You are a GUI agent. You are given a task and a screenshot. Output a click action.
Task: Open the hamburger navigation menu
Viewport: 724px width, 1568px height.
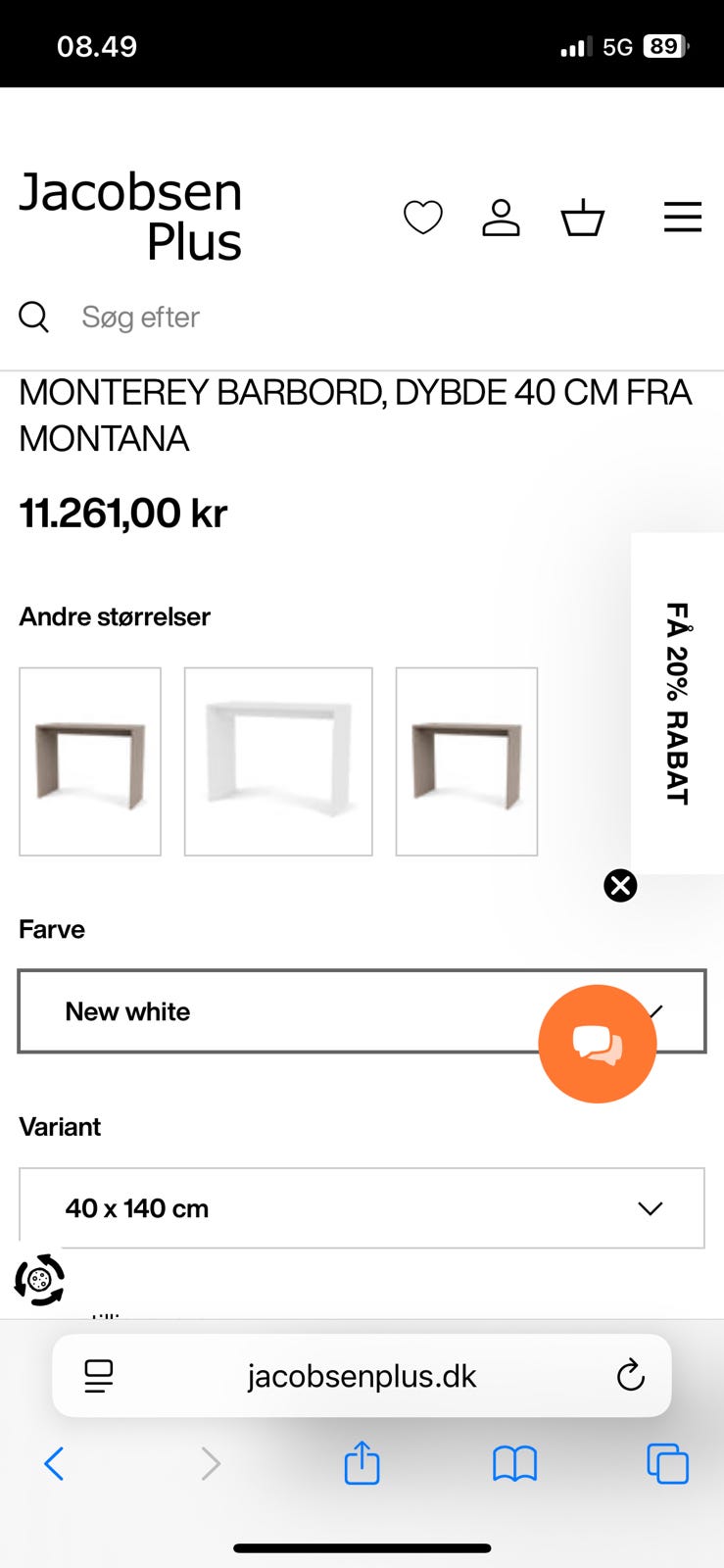683,218
